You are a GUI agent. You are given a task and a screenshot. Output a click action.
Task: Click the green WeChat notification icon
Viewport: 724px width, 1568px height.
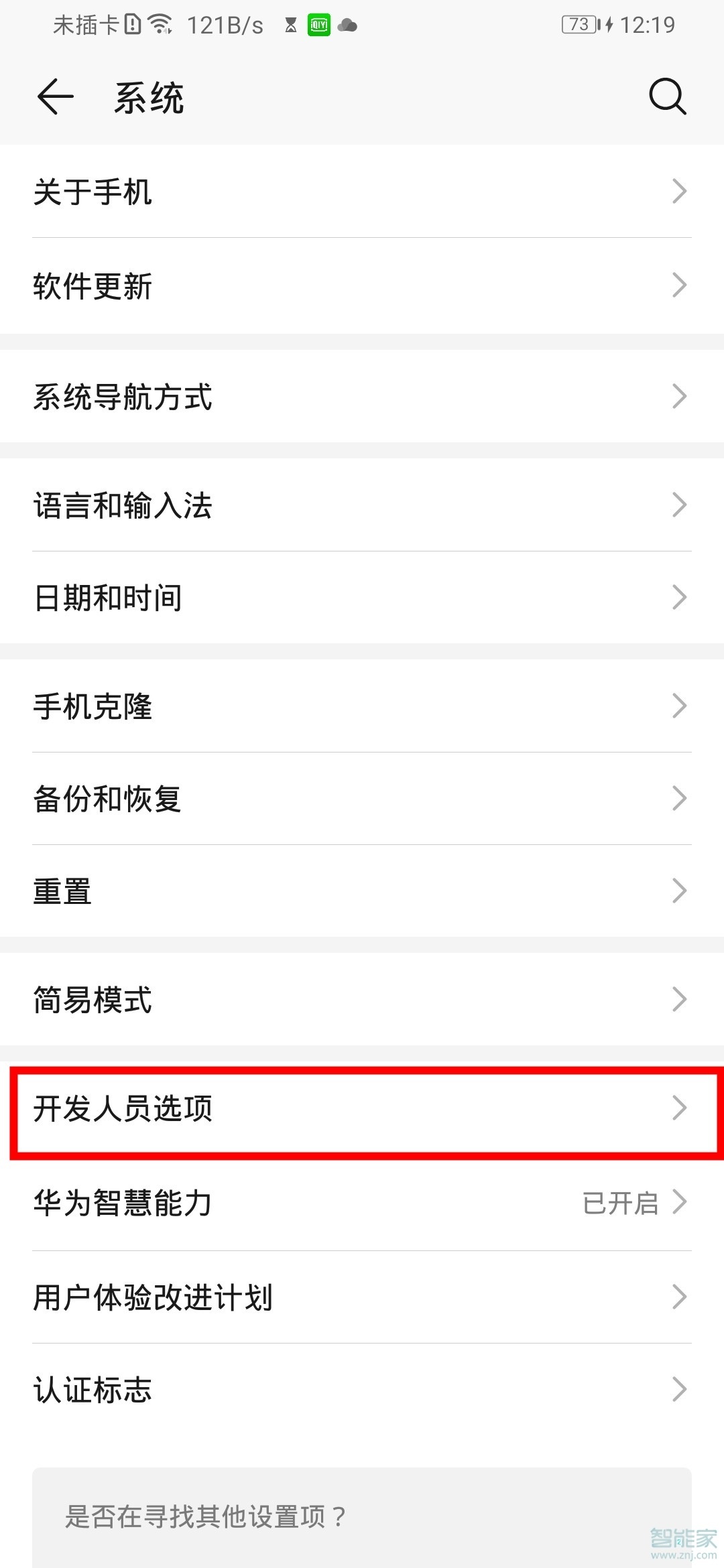point(320,25)
